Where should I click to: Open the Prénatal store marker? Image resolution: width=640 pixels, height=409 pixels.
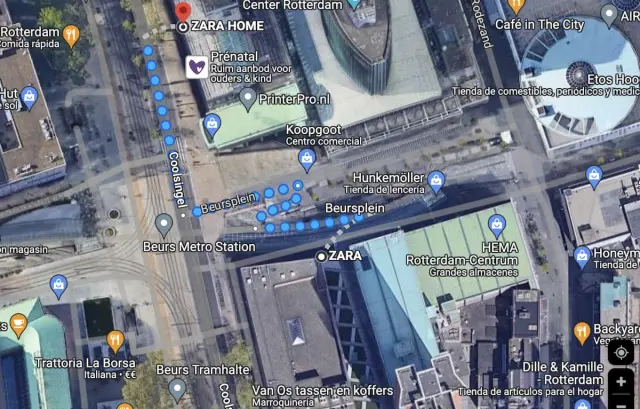pos(197,67)
